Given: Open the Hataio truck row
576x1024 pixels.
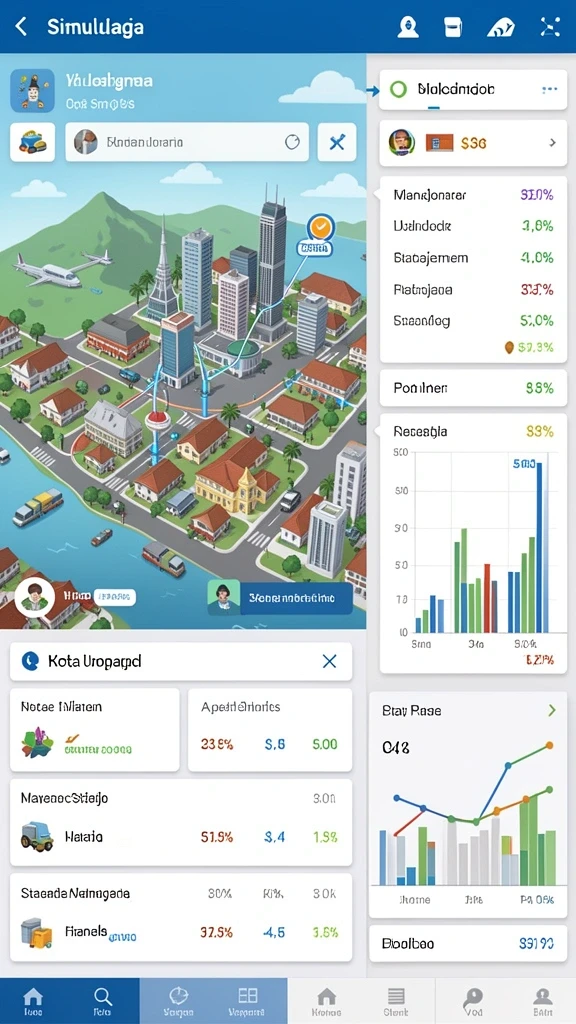Looking at the screenshot, I should tap(181, 822).
